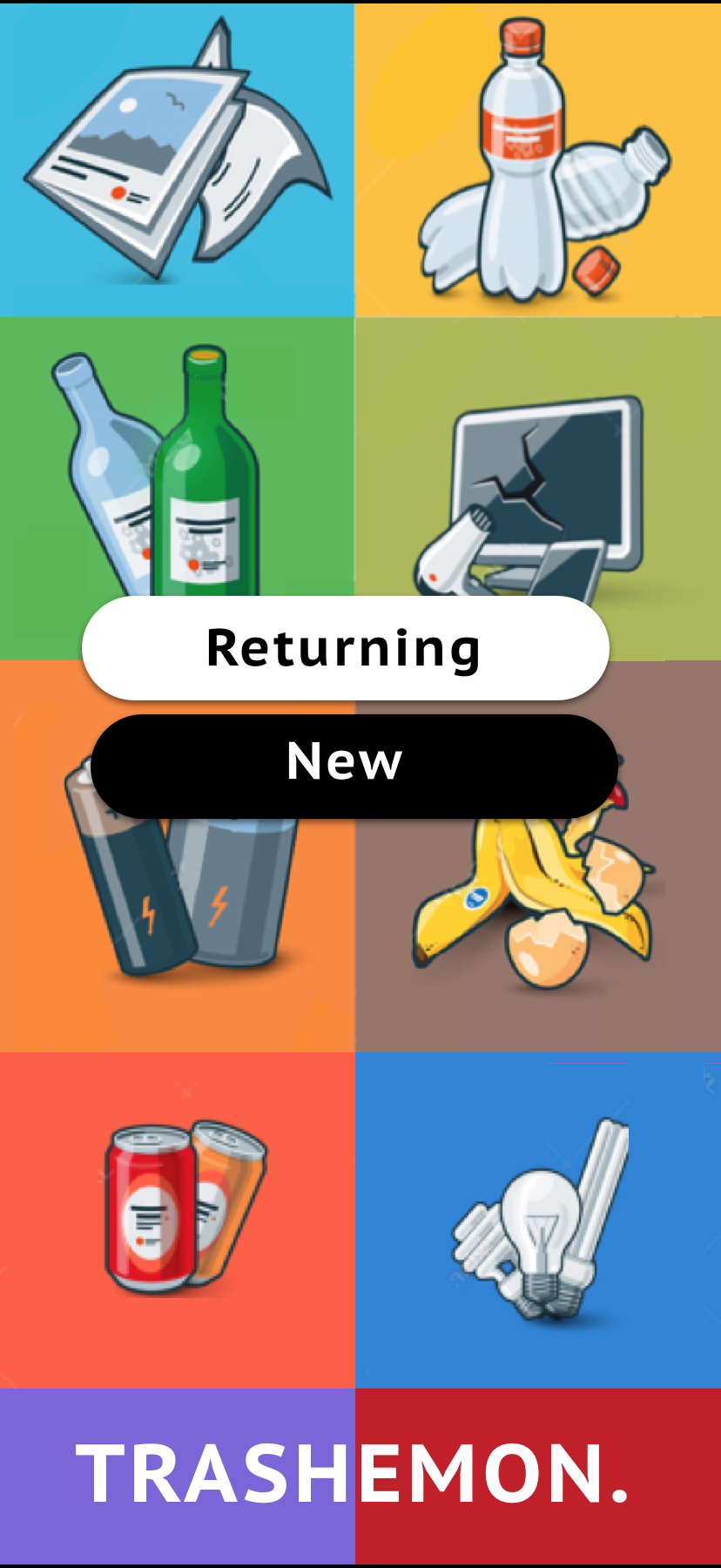Select the New user button
This screenshot has height=1568, width=721.
[354, 766]
